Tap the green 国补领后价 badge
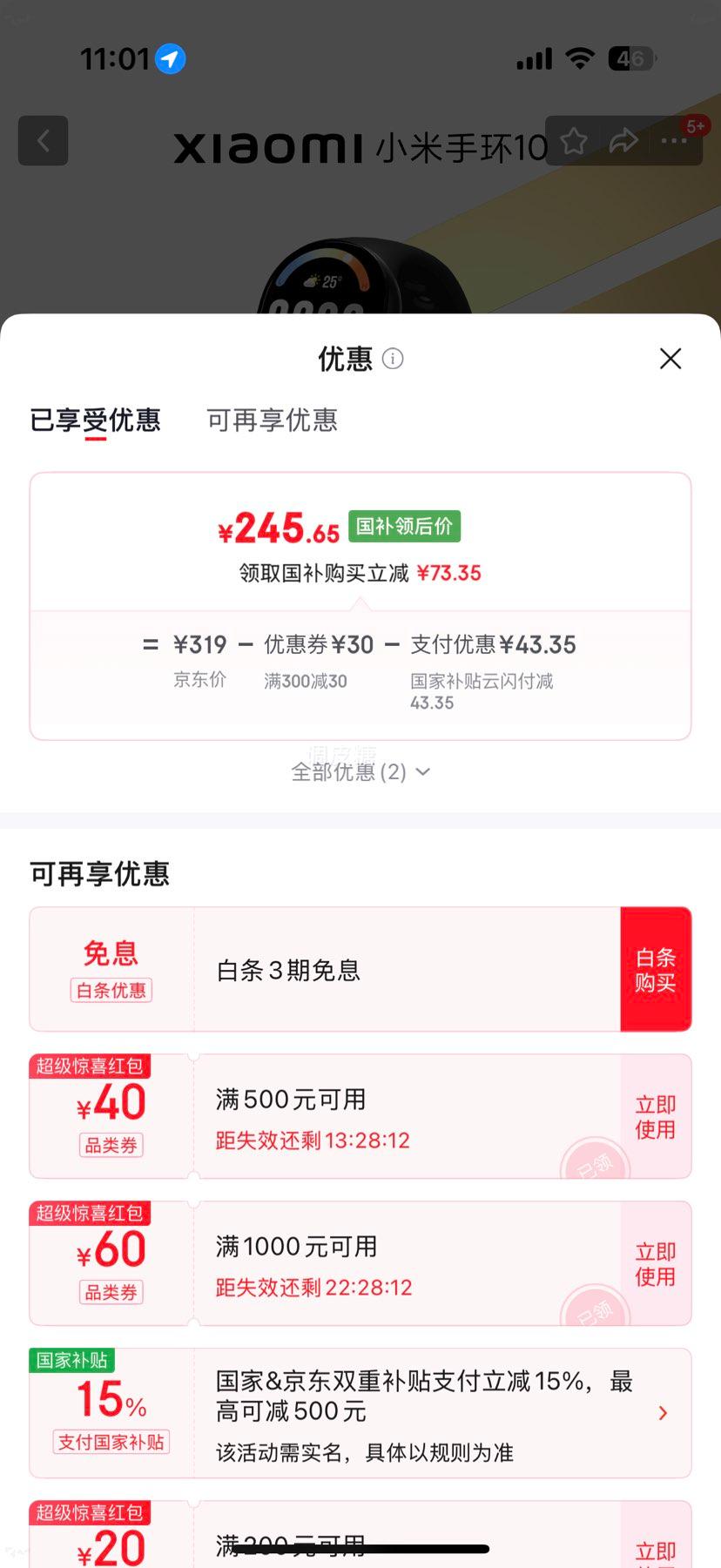721x1568 pixels. tap(403, 526)
